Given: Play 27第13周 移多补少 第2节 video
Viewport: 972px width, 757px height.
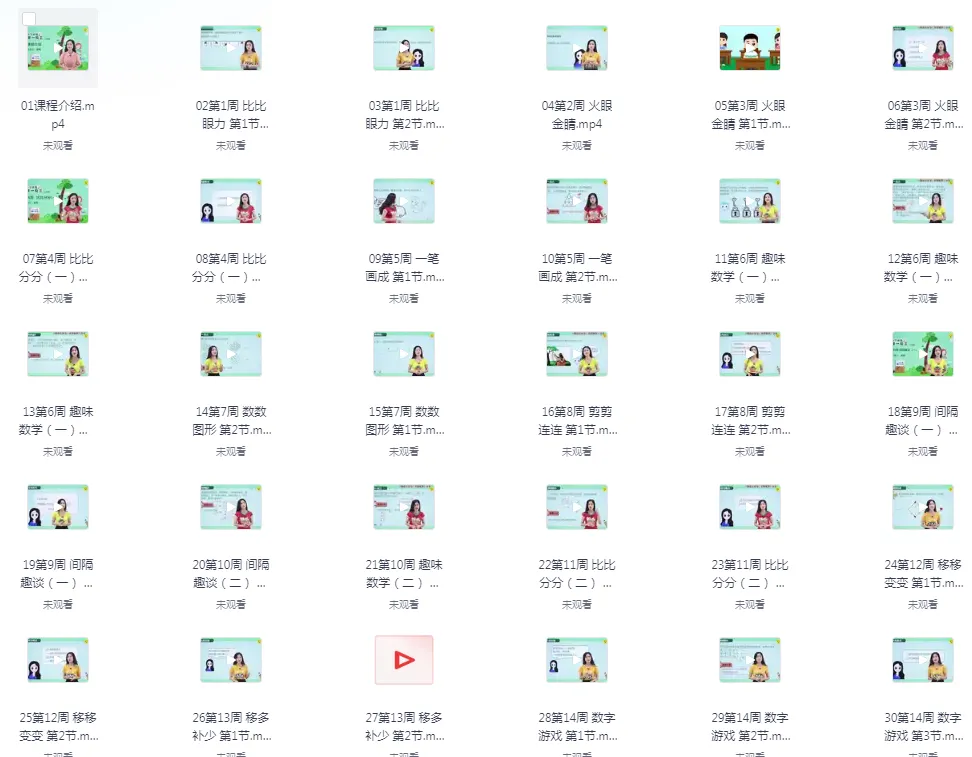Looking at the screenshot, I should coord(404,660).
